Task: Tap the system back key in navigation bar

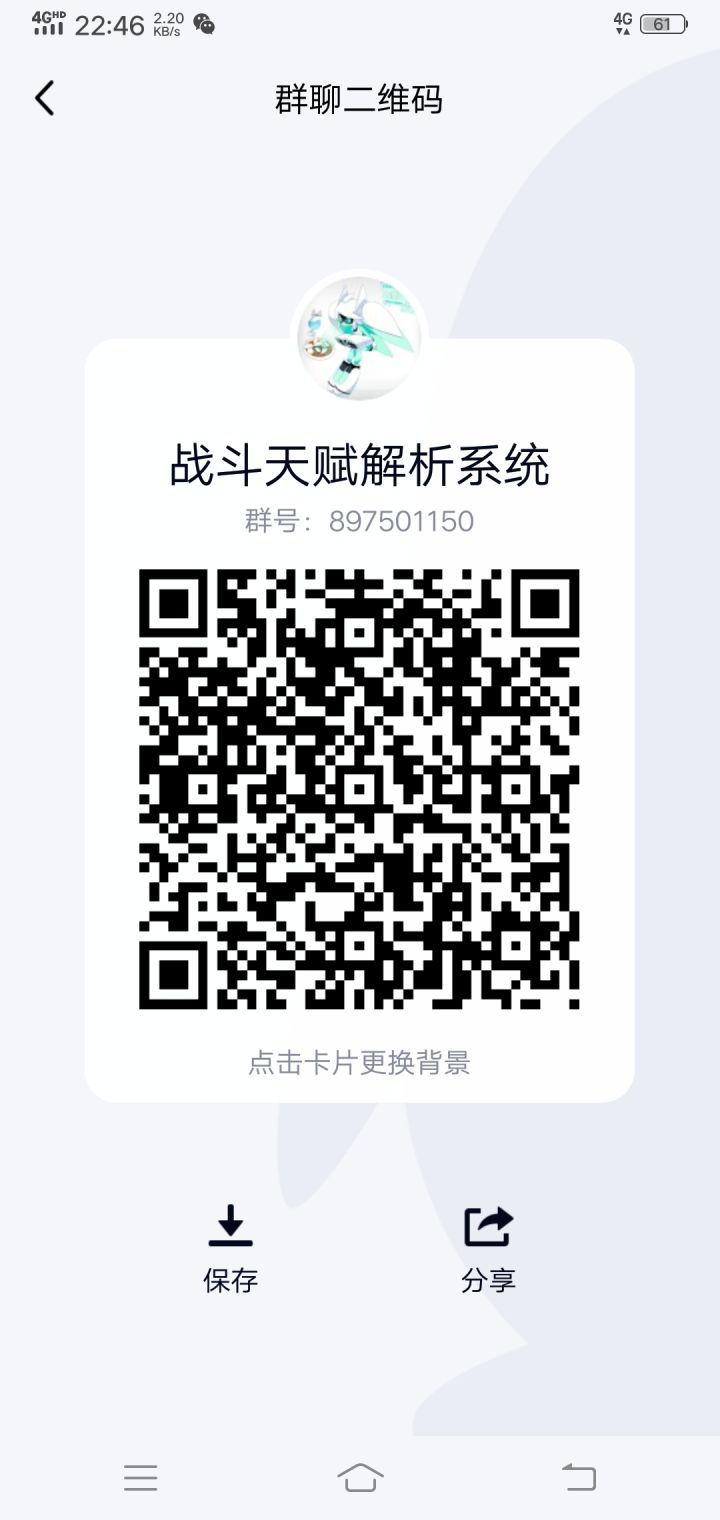Action: (x=578, y=1477)
